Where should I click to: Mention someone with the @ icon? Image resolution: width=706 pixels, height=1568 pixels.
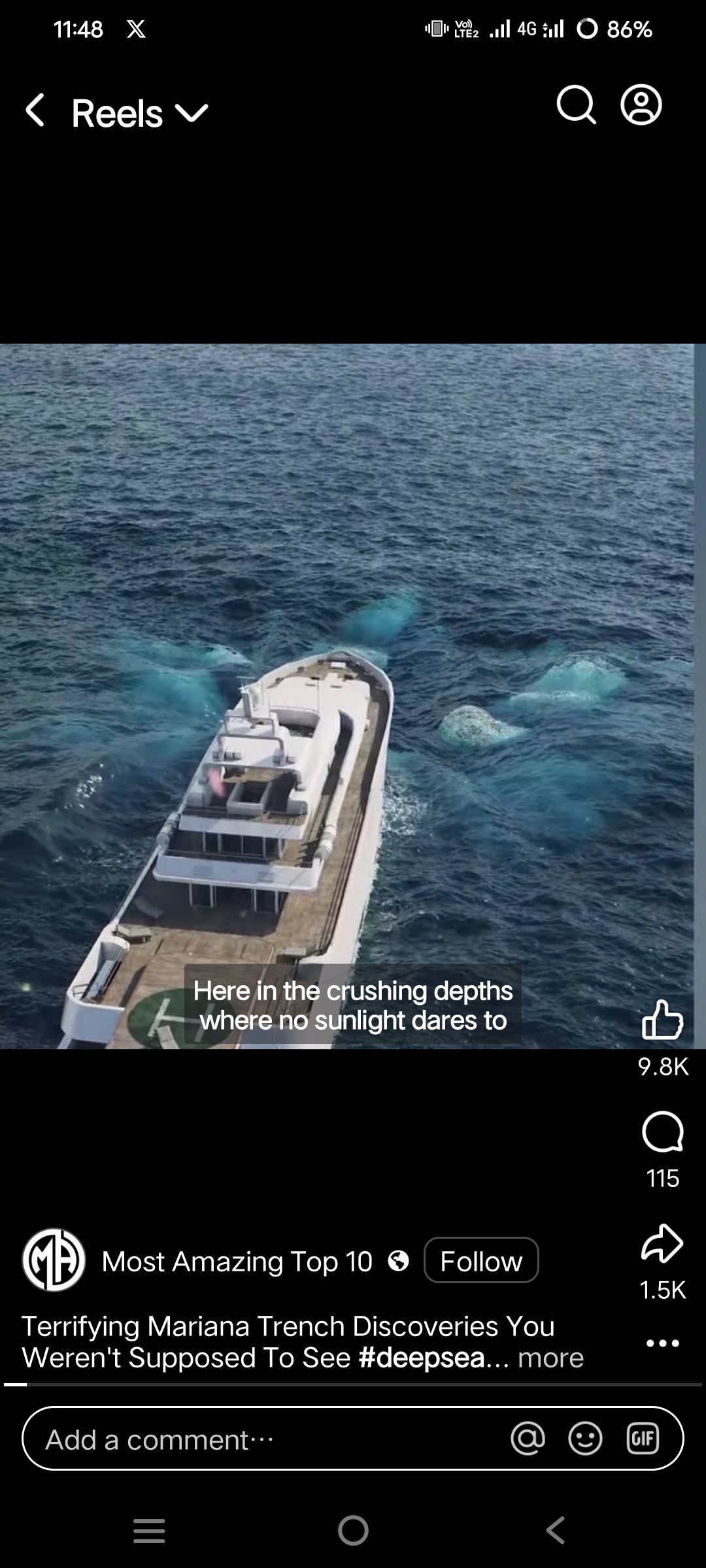click(x=528, y=1439)
